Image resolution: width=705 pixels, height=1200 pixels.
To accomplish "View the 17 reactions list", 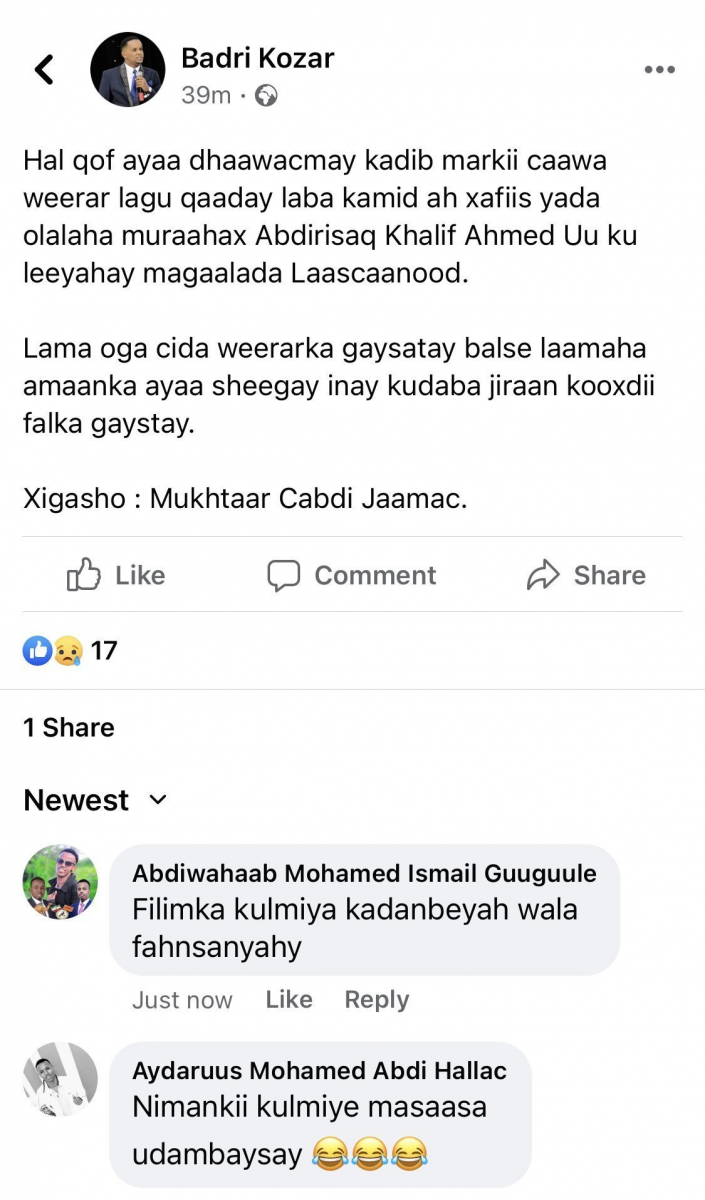I will 70,651.
